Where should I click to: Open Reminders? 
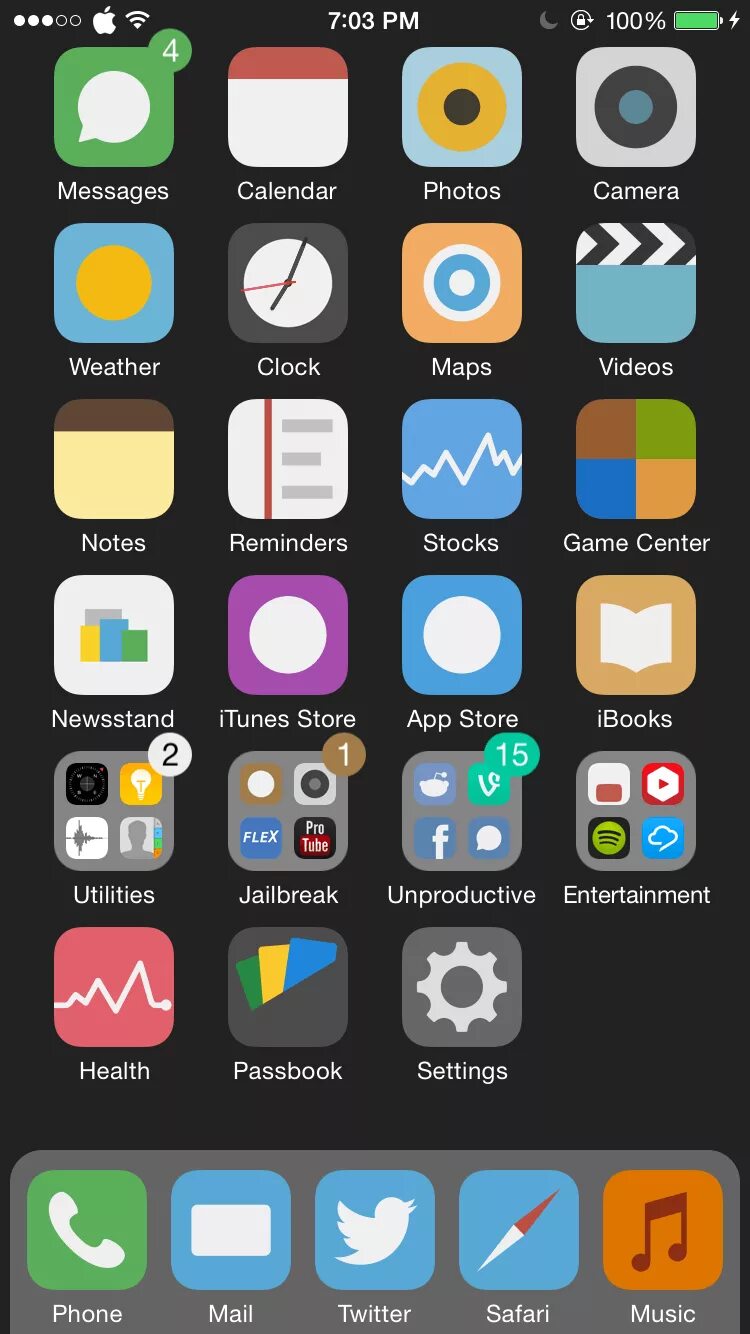coord(288,459)
